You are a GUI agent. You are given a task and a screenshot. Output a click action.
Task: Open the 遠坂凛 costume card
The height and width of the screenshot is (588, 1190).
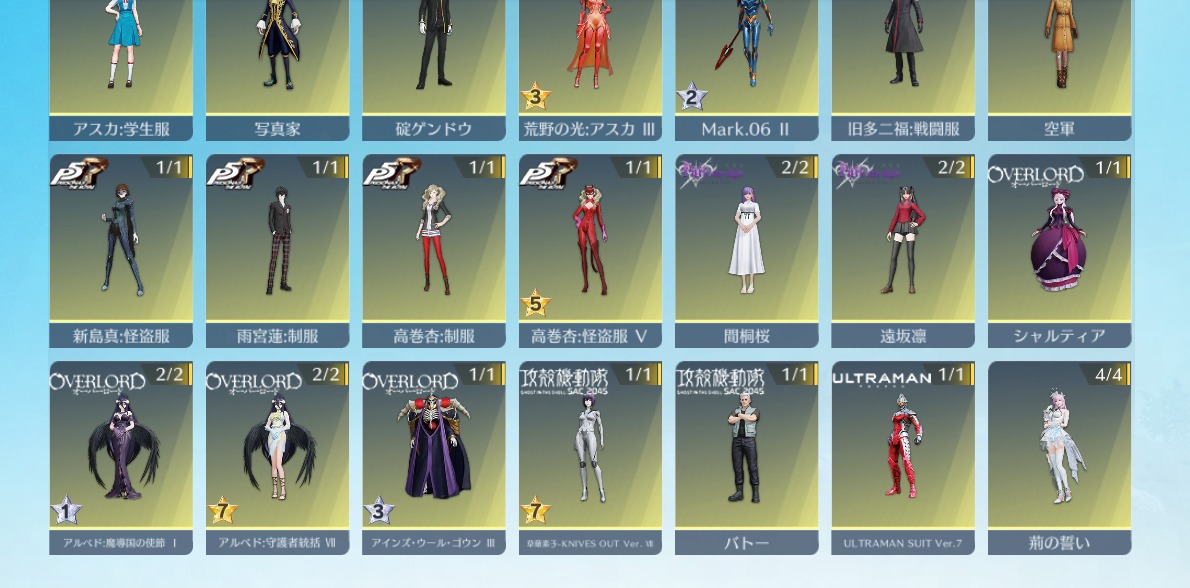(903, 250)
